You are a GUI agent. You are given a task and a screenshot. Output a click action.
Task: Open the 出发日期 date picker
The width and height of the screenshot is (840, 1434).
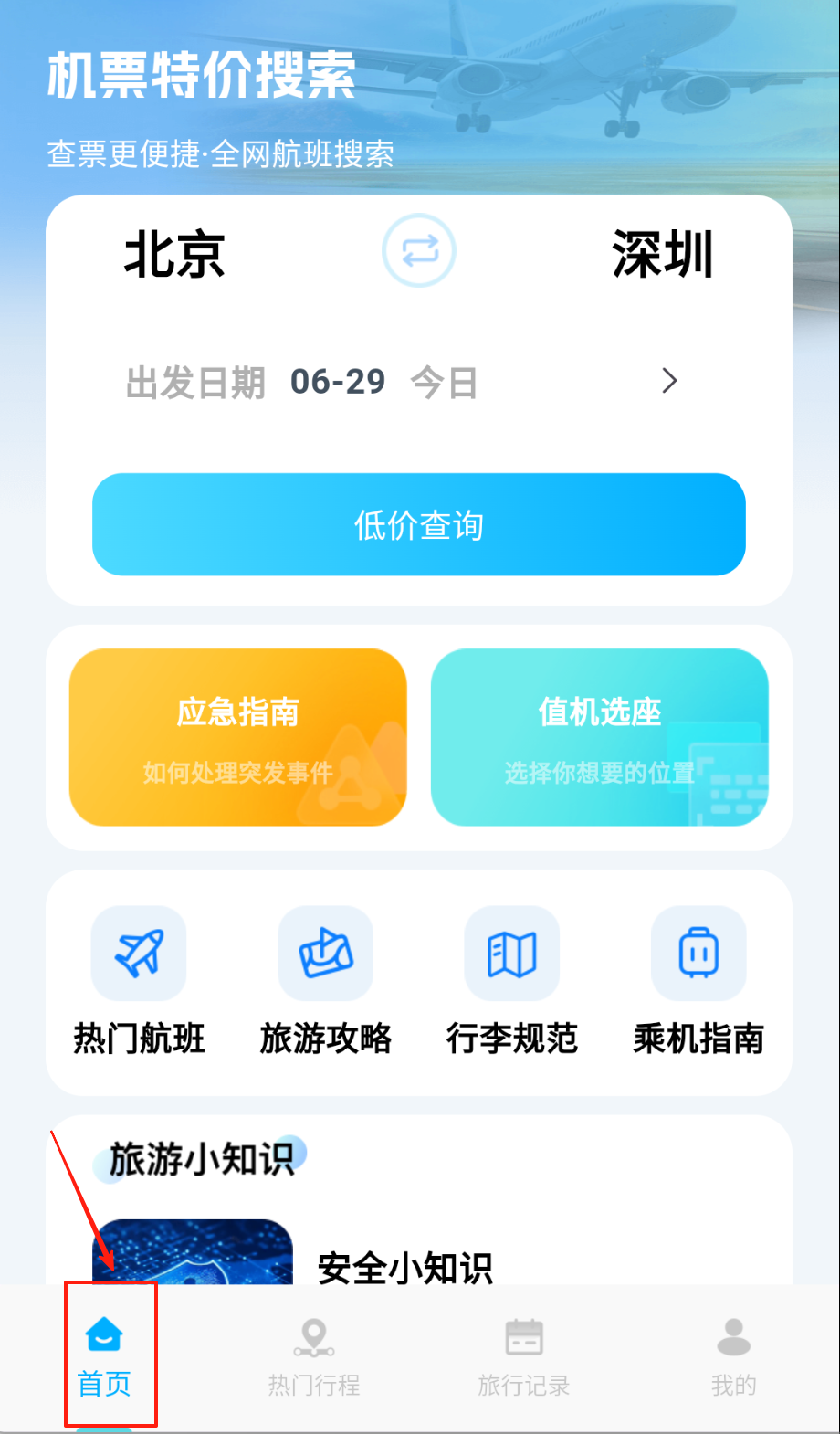coord(402,382)
